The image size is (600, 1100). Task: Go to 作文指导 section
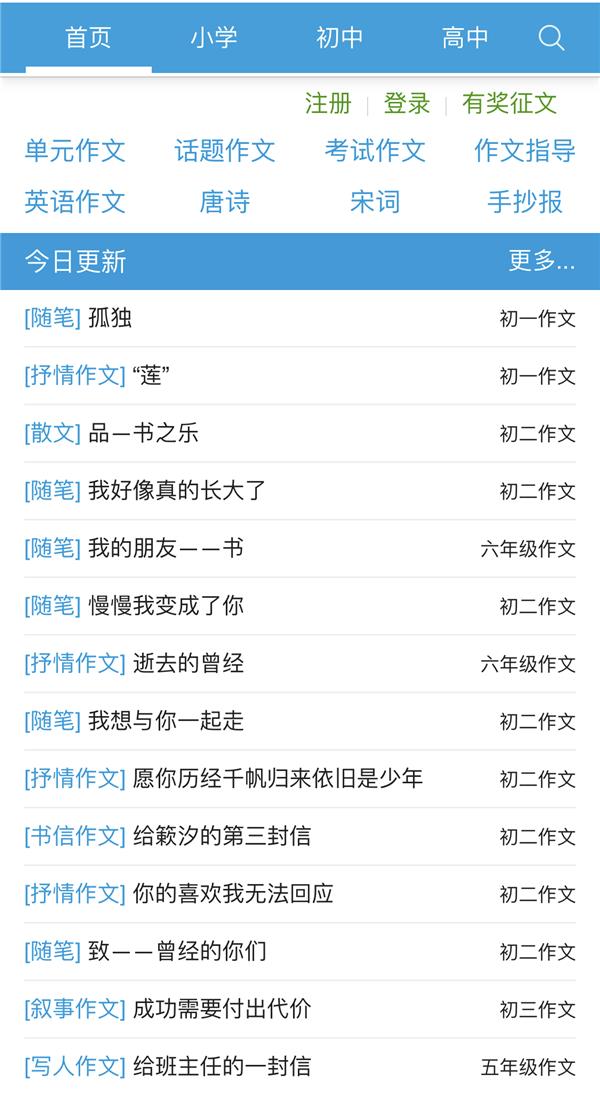(x=525, y=150)
